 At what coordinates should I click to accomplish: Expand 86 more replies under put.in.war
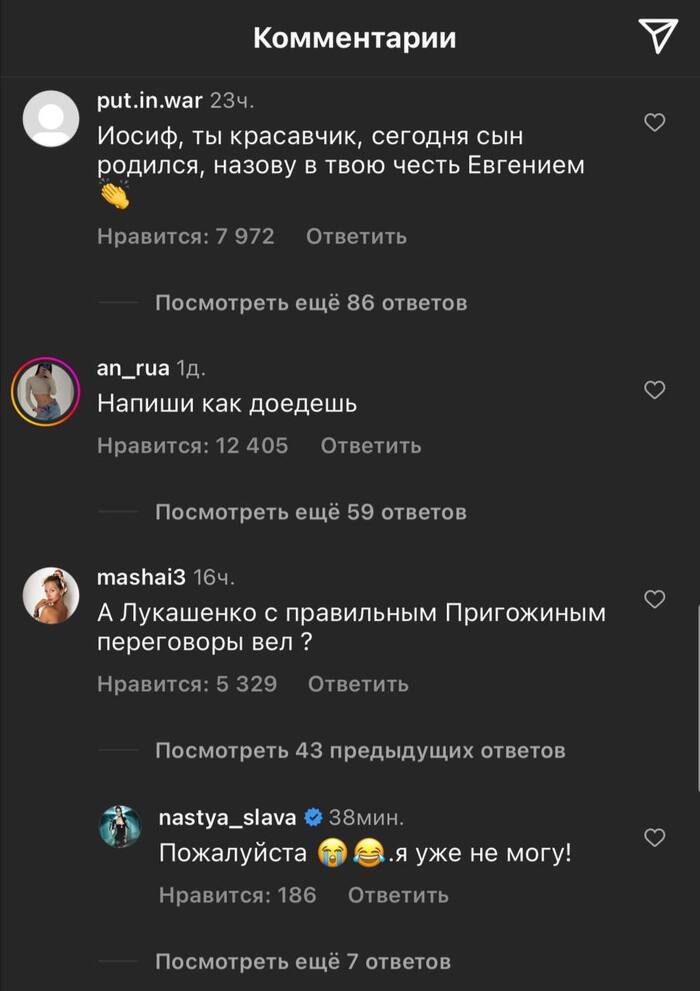(311, 302)
